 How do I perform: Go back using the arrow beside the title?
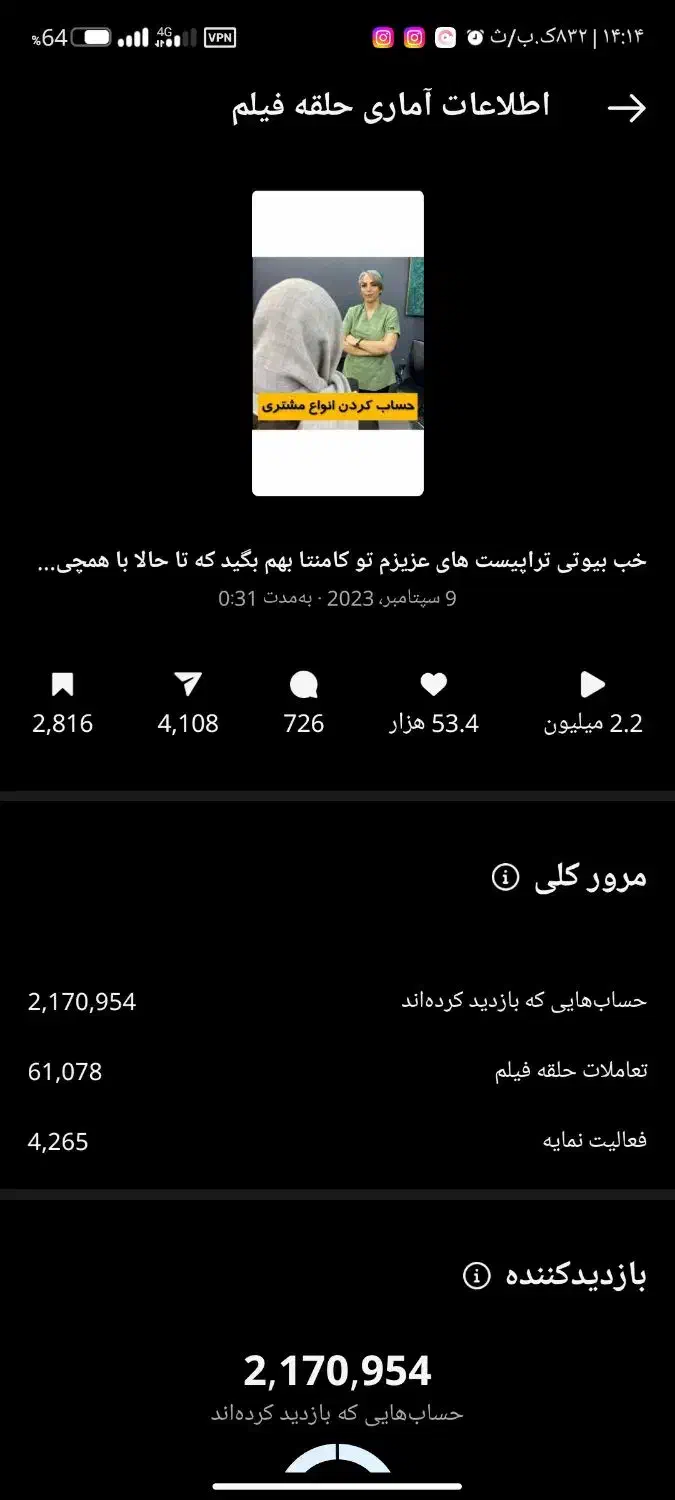(627, 108)
